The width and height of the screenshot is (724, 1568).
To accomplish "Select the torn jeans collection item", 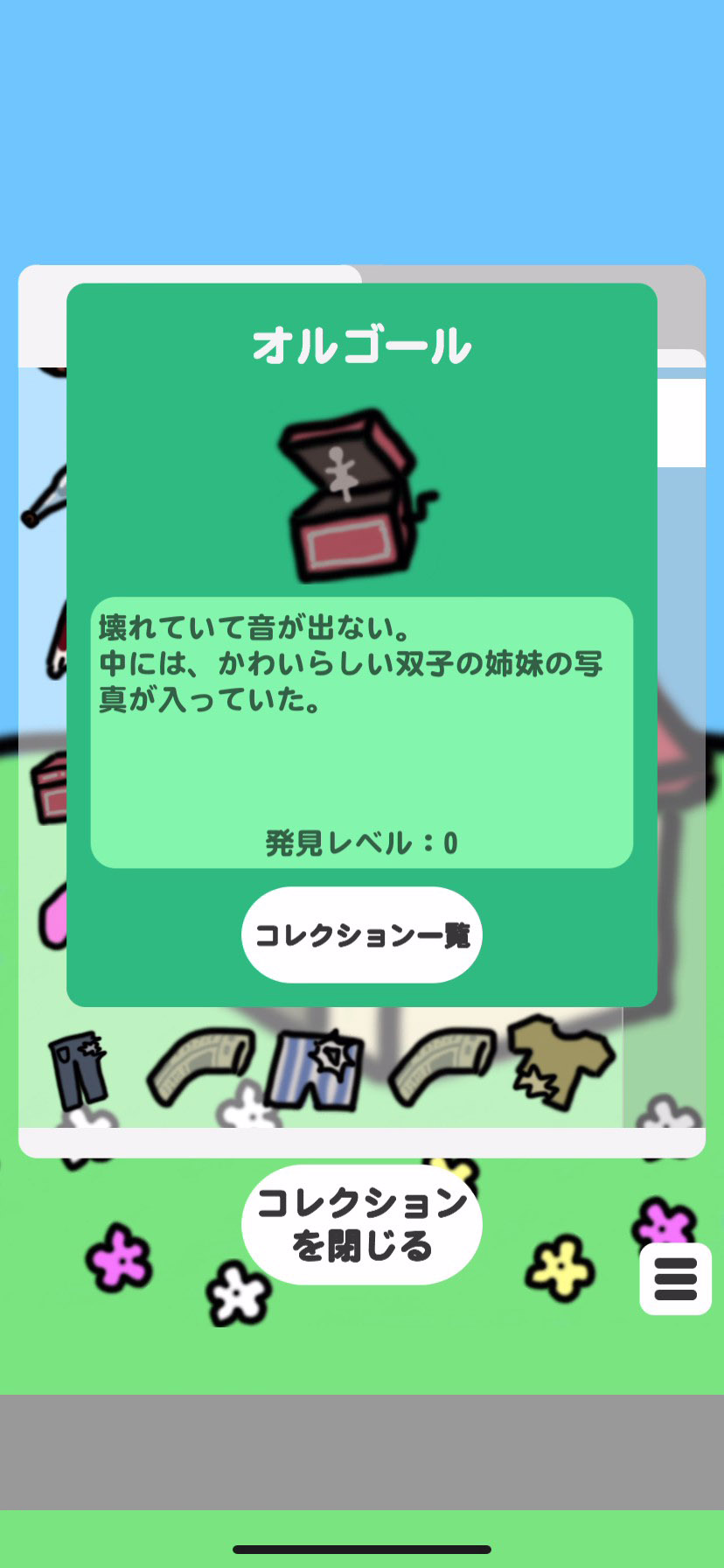I will (79, 1068).
